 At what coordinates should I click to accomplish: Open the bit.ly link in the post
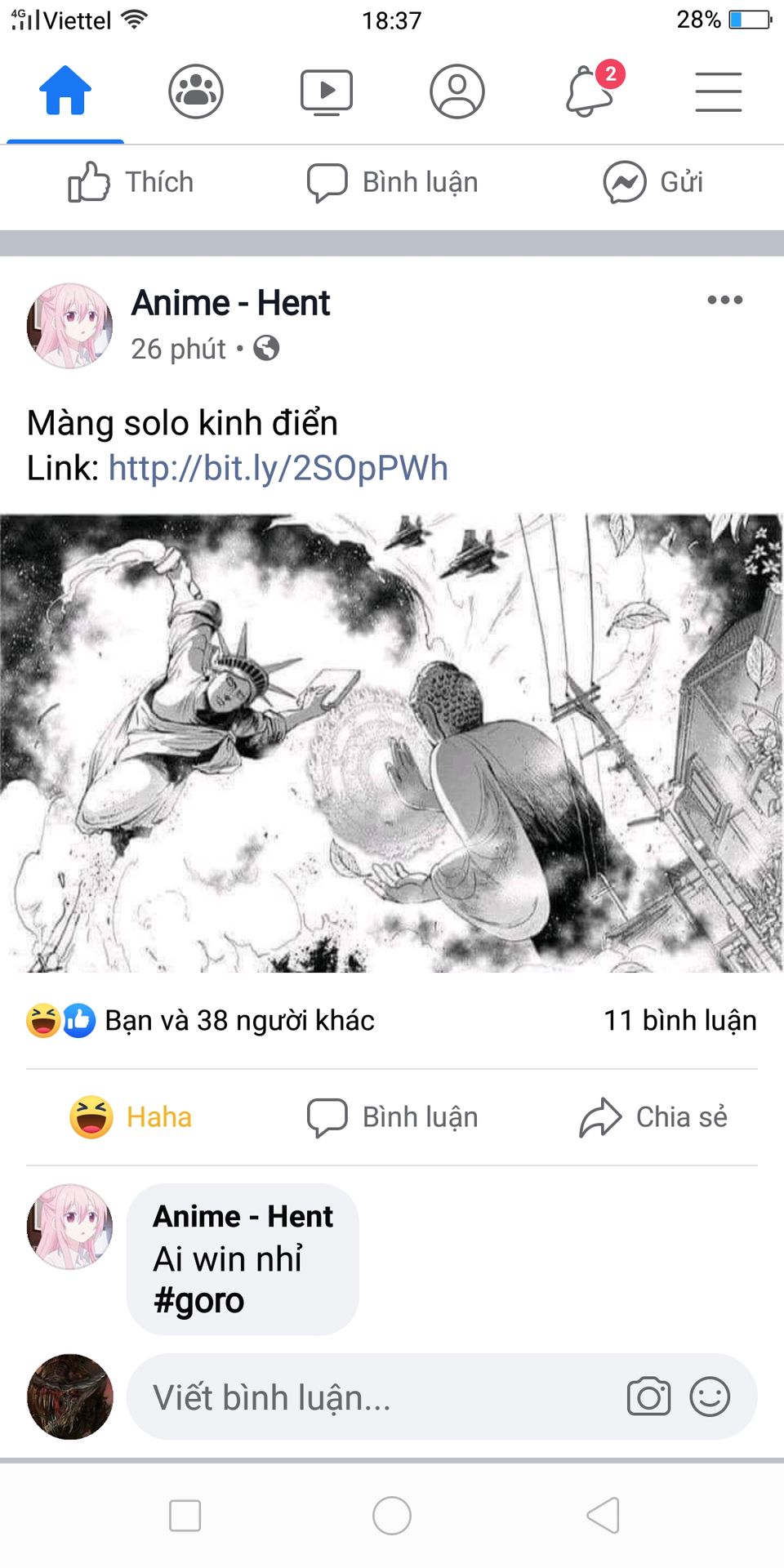tap(278, 468)
